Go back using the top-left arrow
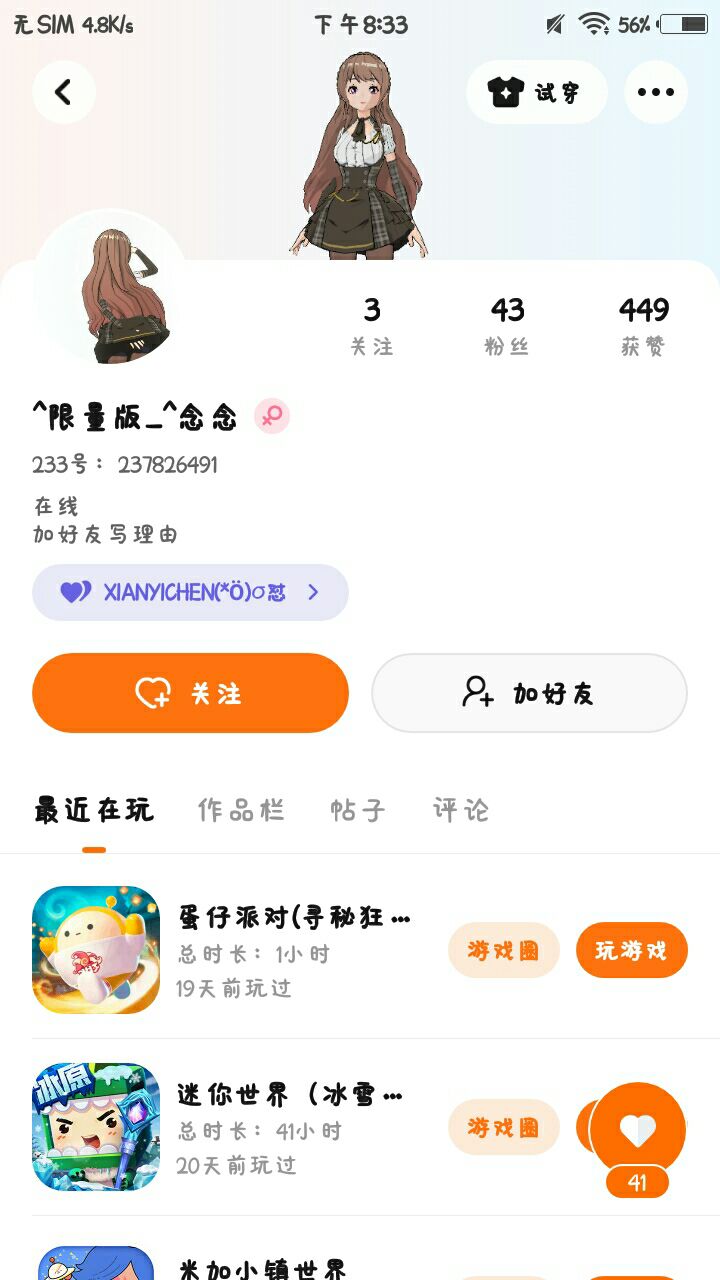Screen dimensions: 720x1280 click(64, 93)
